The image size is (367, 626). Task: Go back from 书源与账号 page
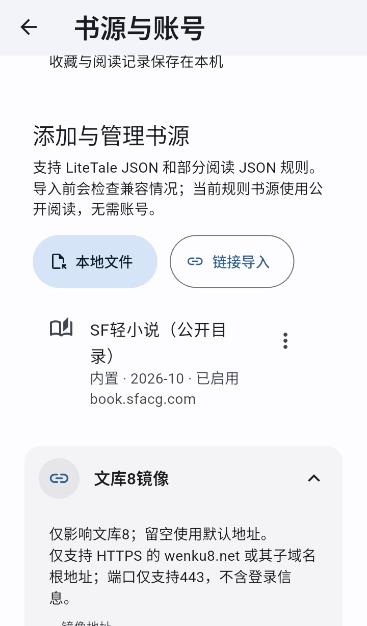point(29,28)
